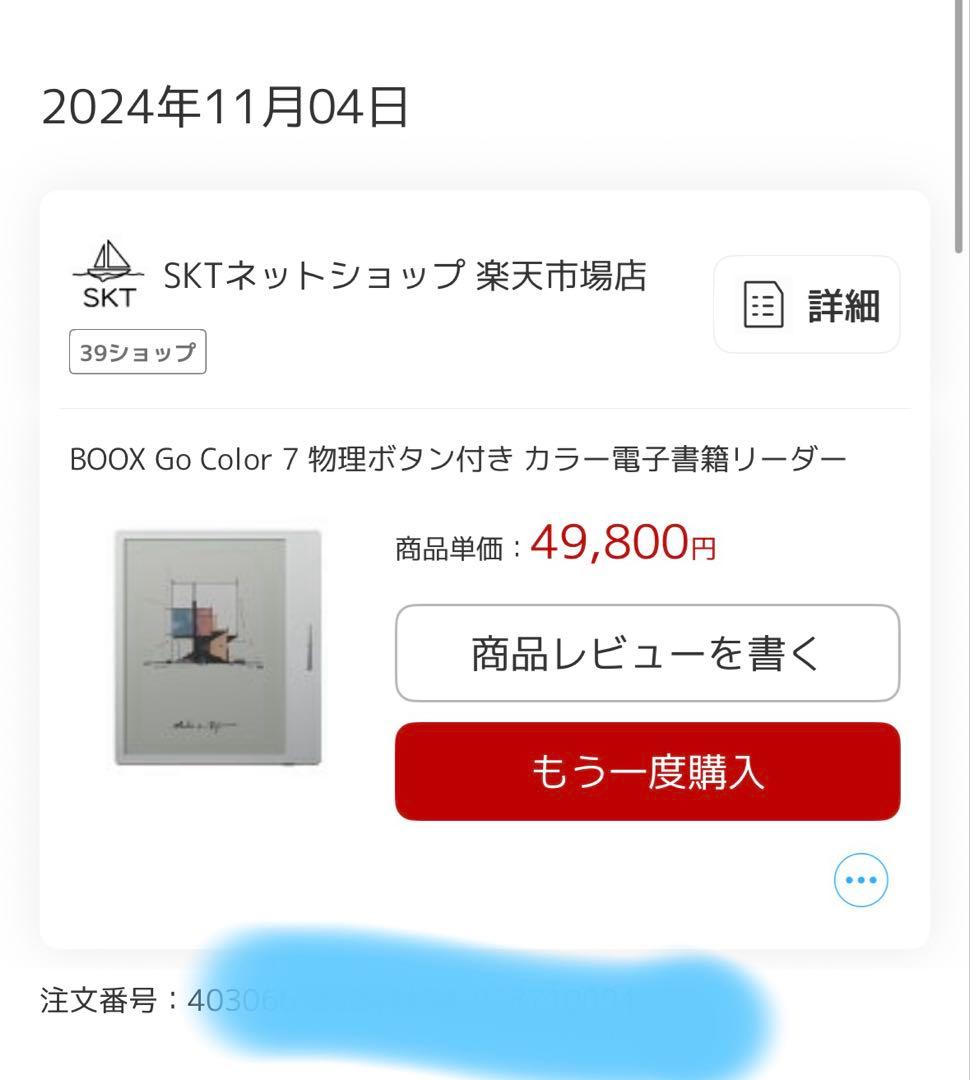Select the BOOX e-reader product thumbnail

[219, 648]
